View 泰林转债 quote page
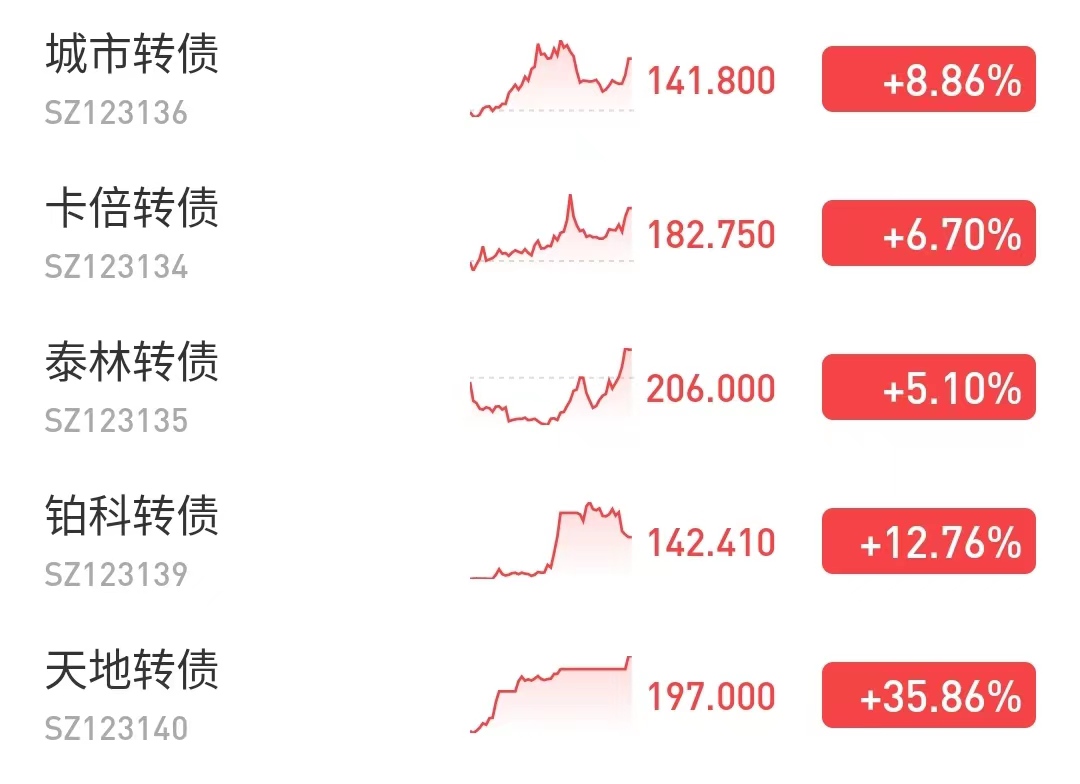 click(132, 363)
